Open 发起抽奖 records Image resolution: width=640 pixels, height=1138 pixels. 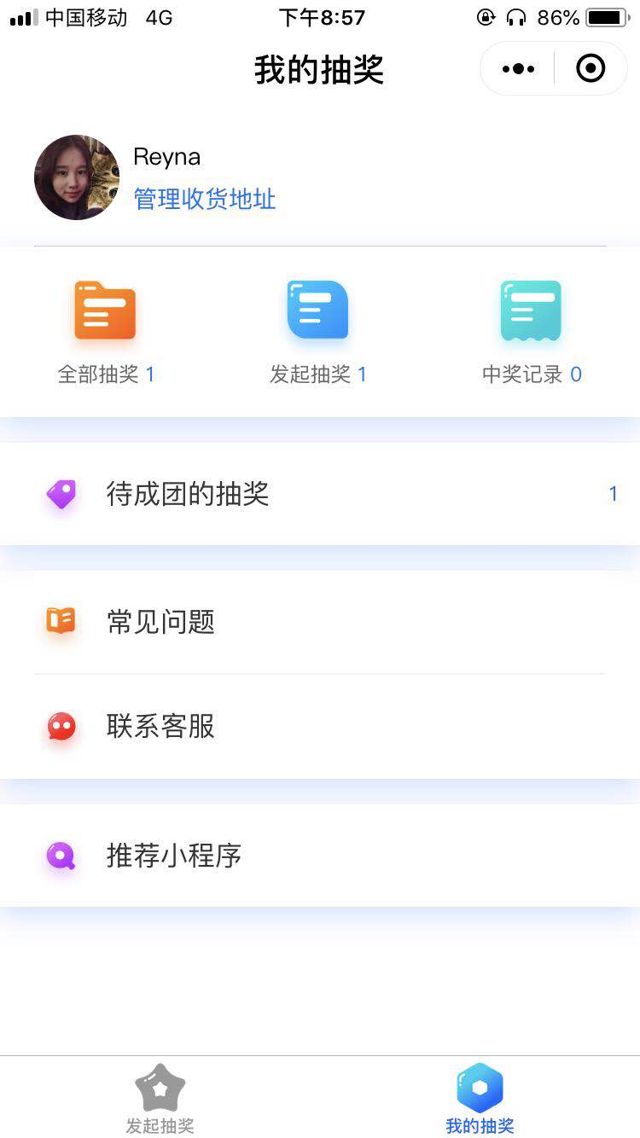pyautogui.click(x=318, y=331)
